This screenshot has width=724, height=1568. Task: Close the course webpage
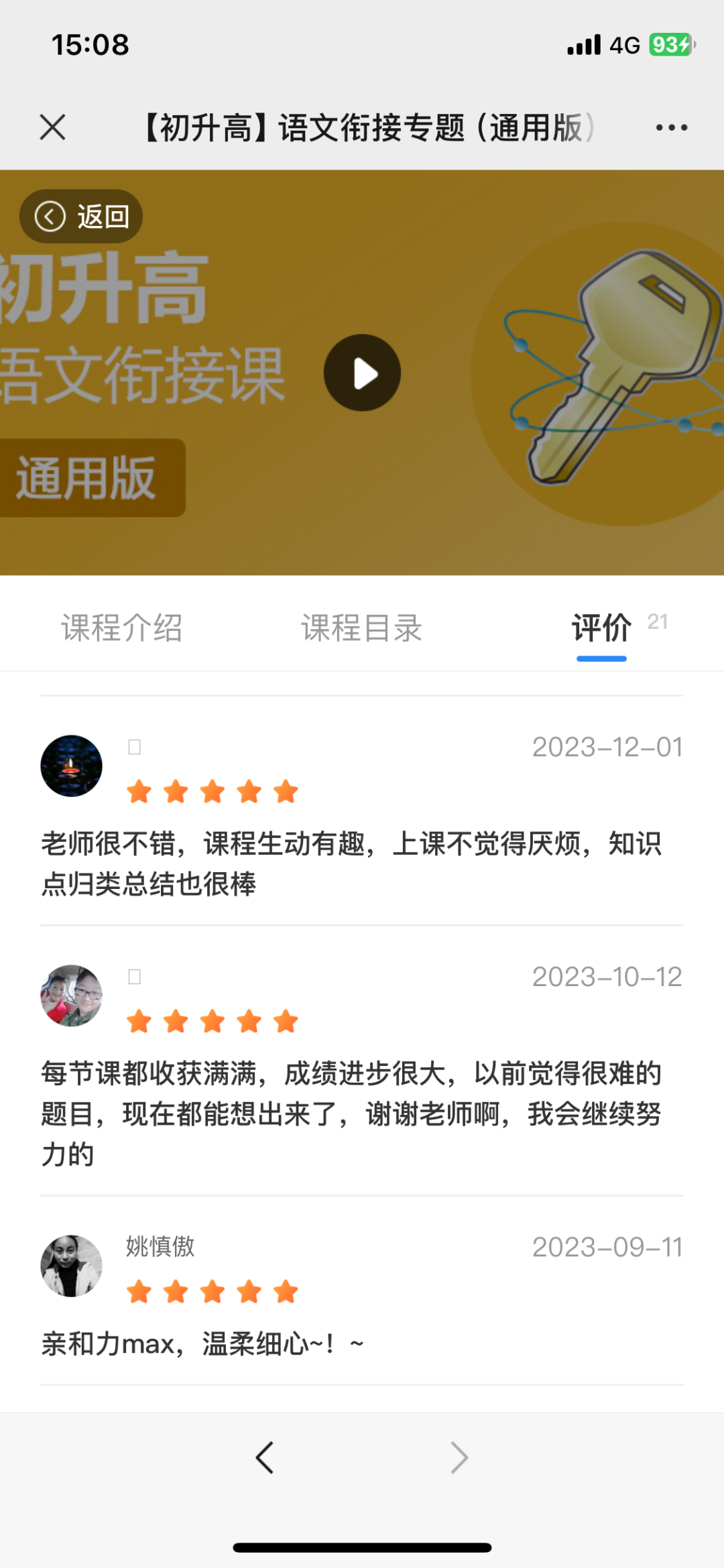(52, 127)
